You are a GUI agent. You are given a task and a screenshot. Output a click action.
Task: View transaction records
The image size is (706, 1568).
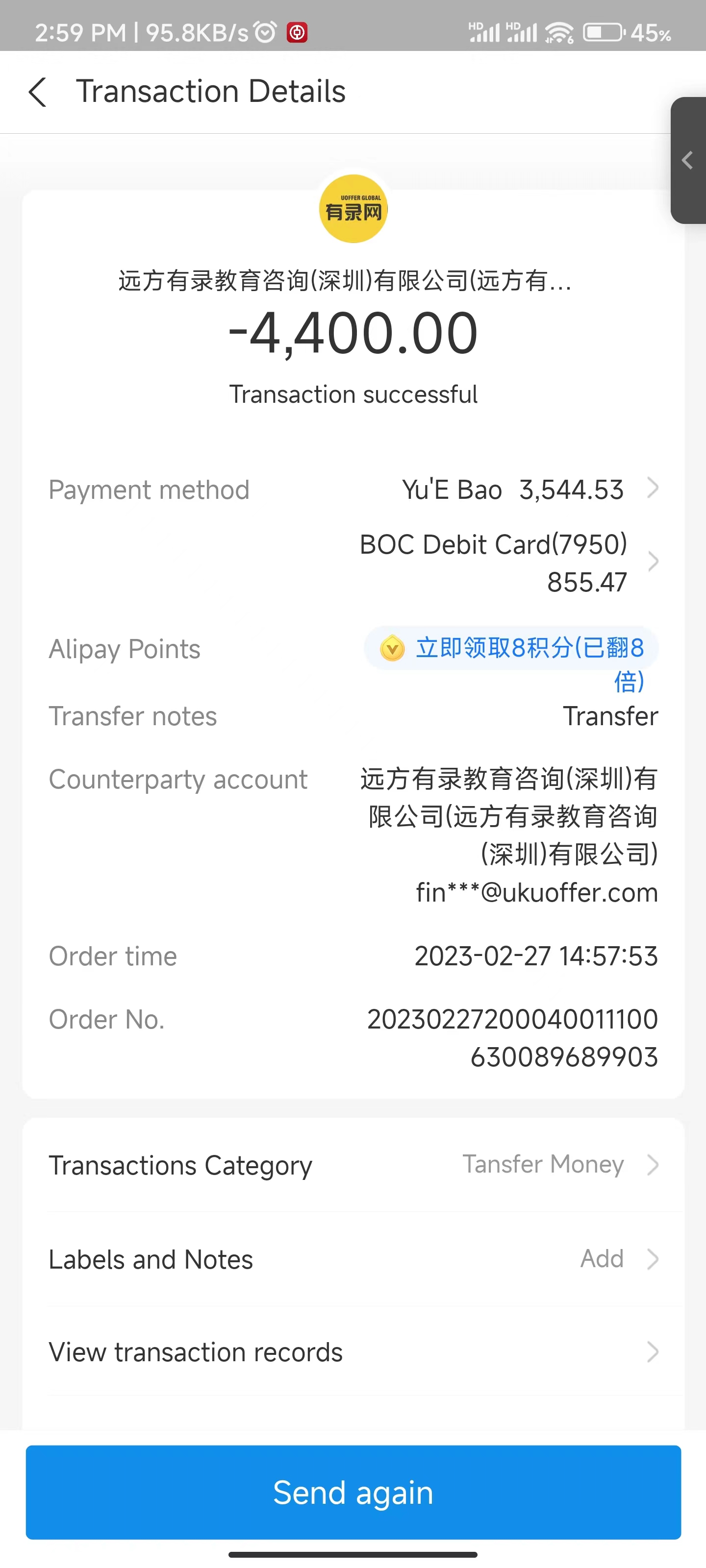353,1352
